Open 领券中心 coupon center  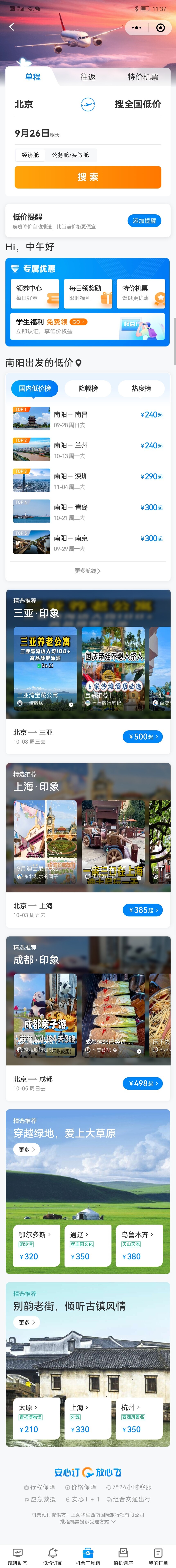(x=35, y=293)
